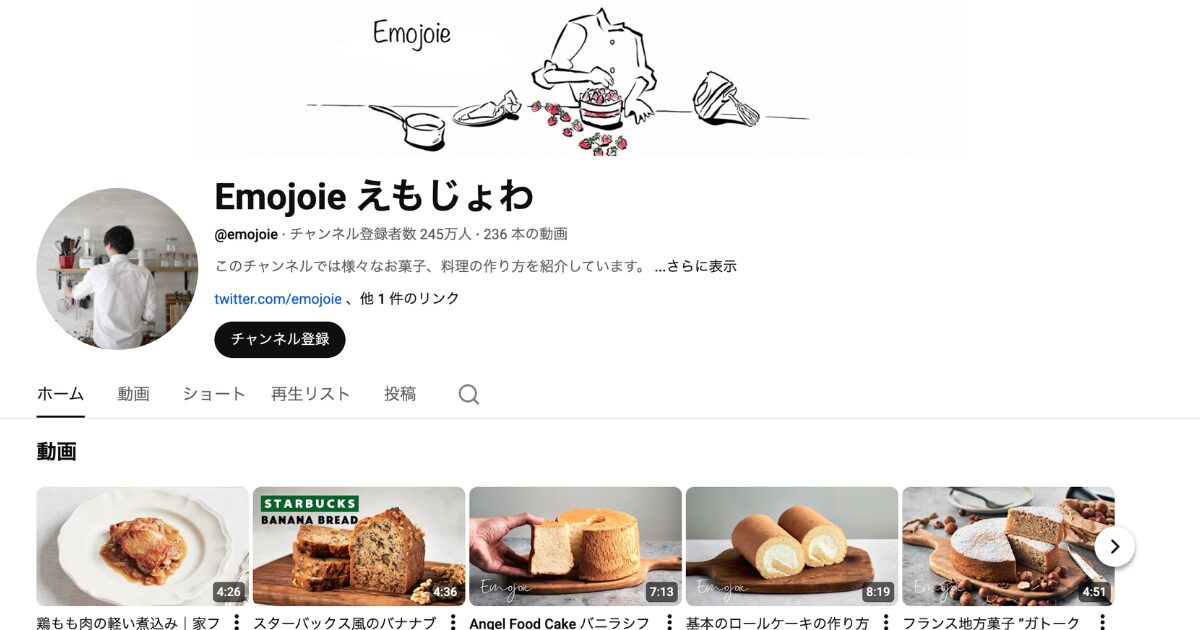Subscribe with the チャンネル登録 button
The height and width of the screenshot is (630, 1200).
coord(279,339)
